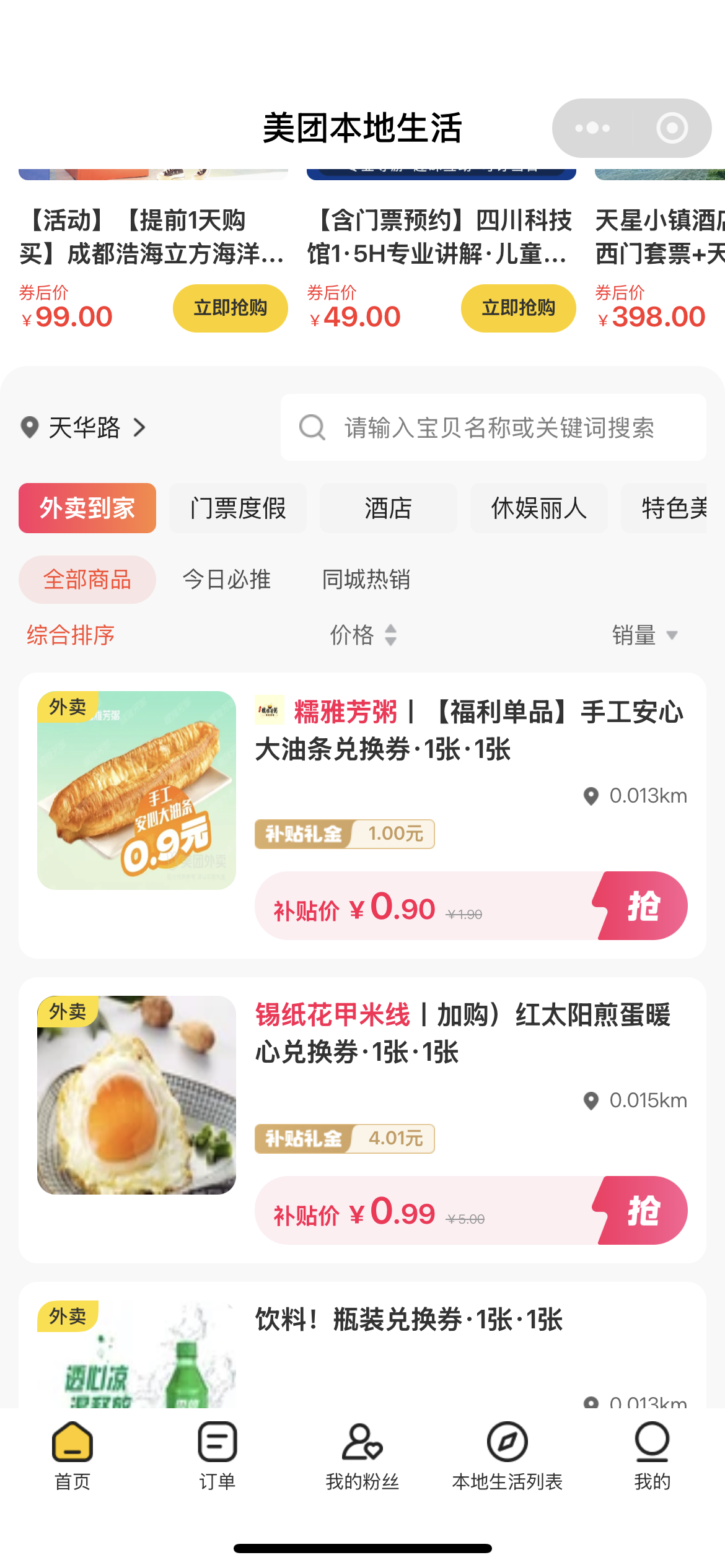Screen dimensions: 725x1568
Task: Switch to the 我的 tab
Action: pos(652,1455)
